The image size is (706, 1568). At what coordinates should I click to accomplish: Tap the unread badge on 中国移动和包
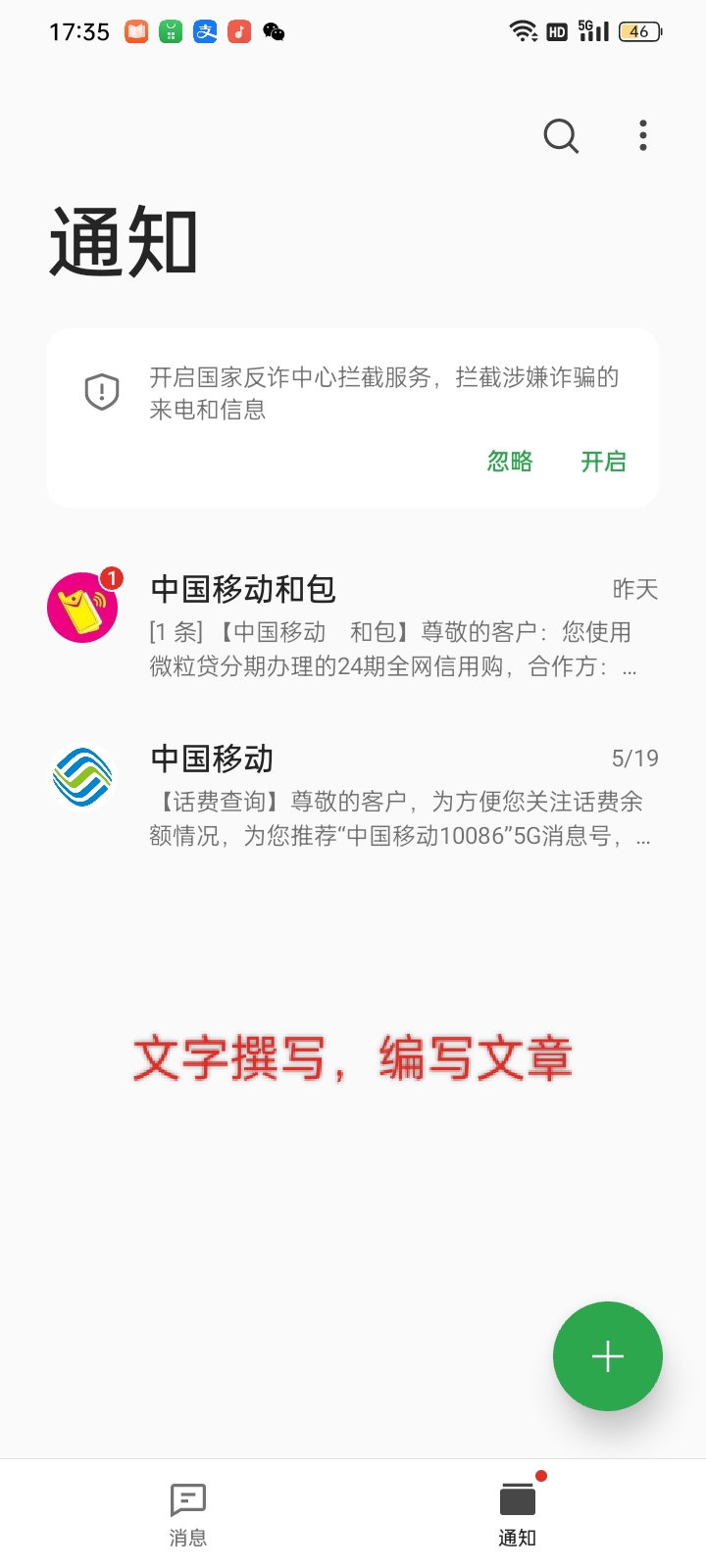[111, 578]
